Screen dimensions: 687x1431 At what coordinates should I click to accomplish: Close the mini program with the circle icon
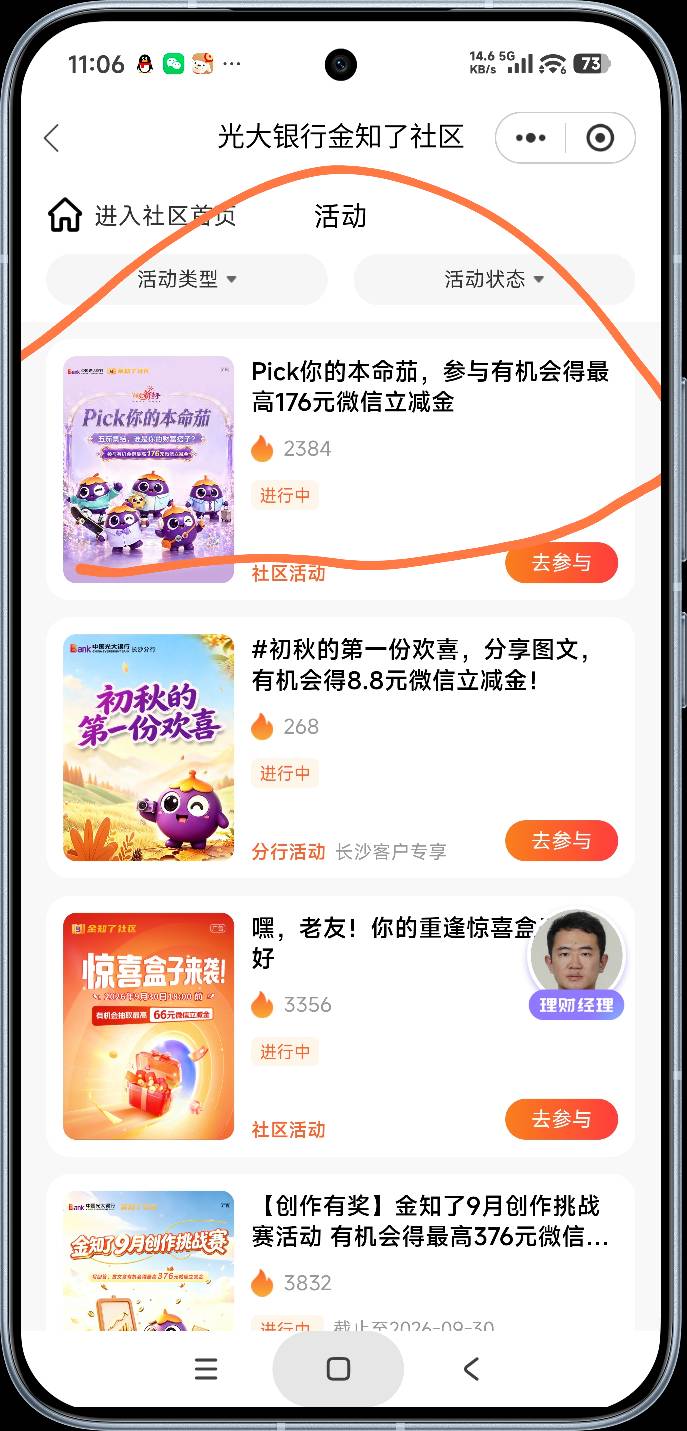(x=600, y=138)
